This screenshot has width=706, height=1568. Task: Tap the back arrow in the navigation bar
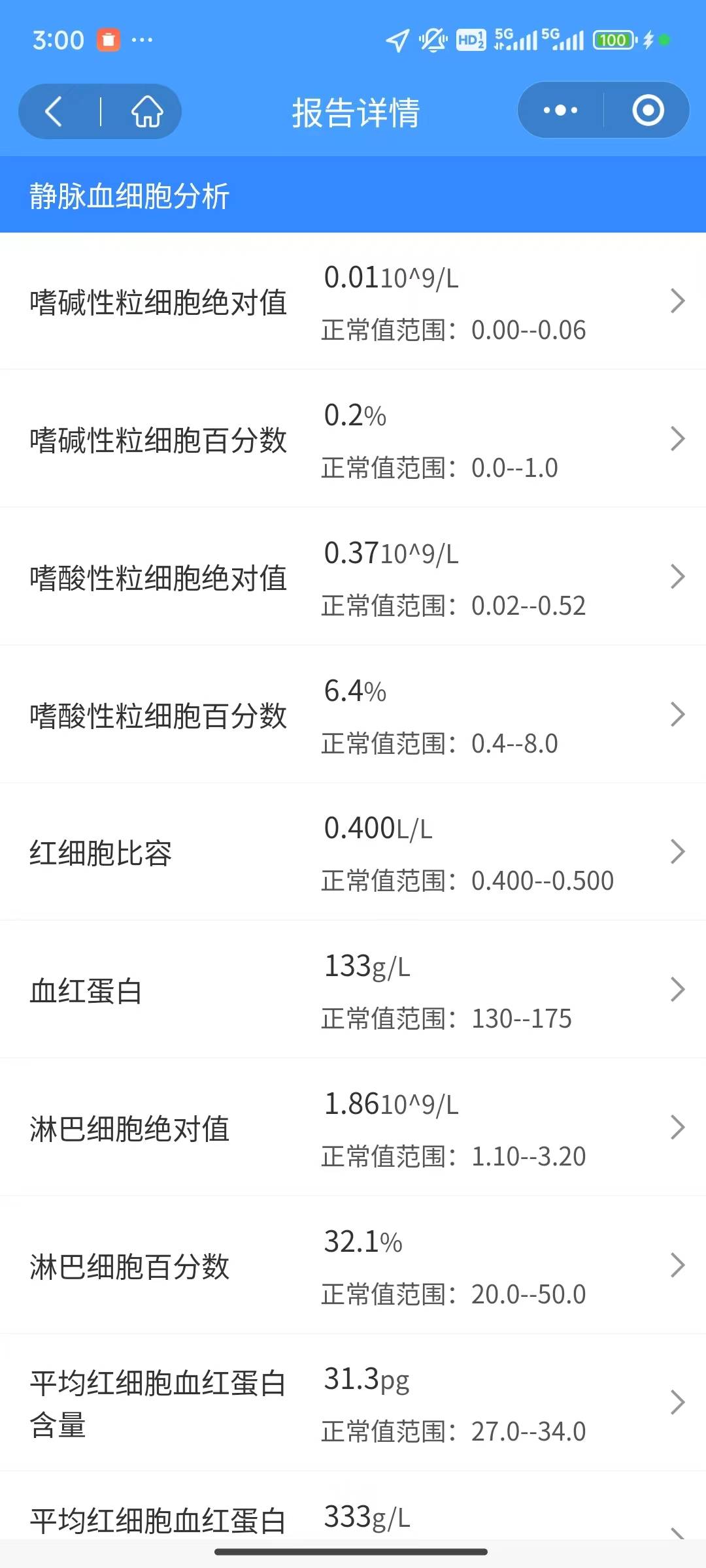[x=54, y=111]
